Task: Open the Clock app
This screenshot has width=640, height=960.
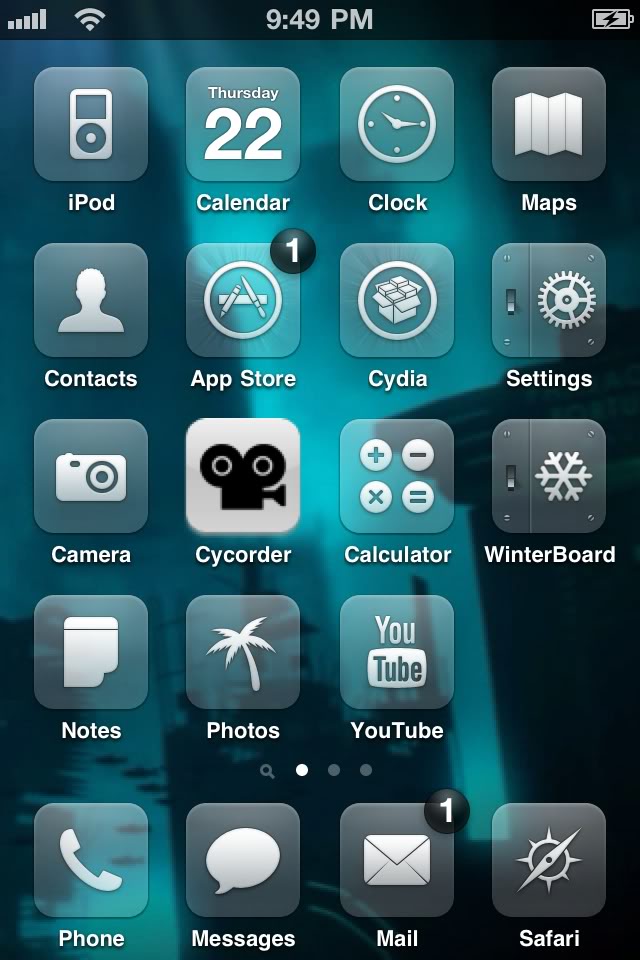Action: [x=397, y=124]
